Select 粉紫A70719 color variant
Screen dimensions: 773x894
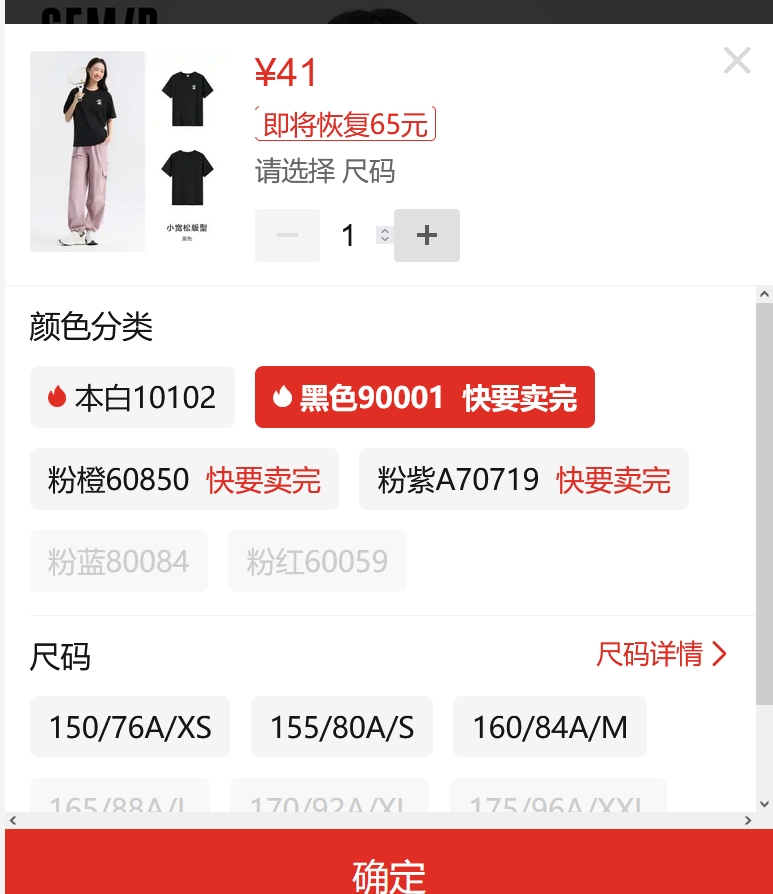coord(523,480)
